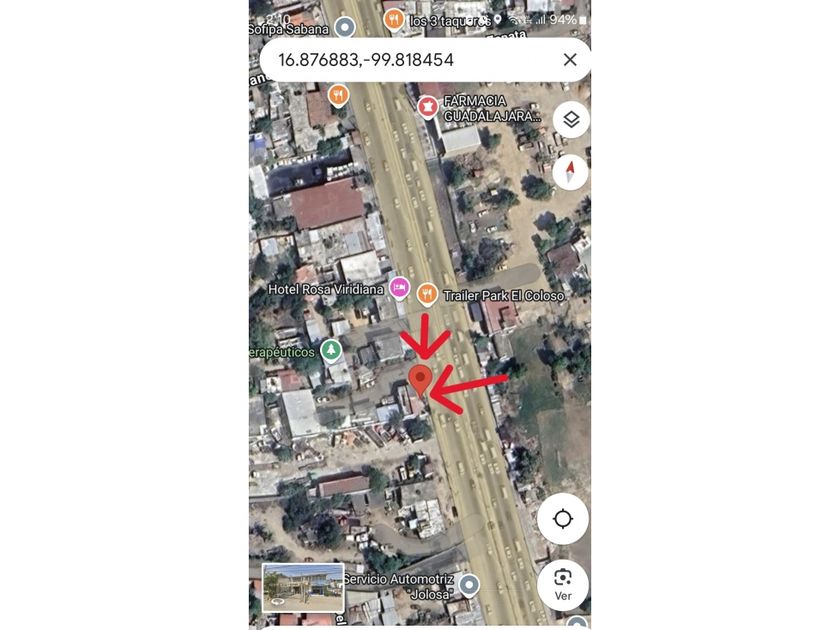
Task: Clear the searched coordinates
Action: (570, 60)
